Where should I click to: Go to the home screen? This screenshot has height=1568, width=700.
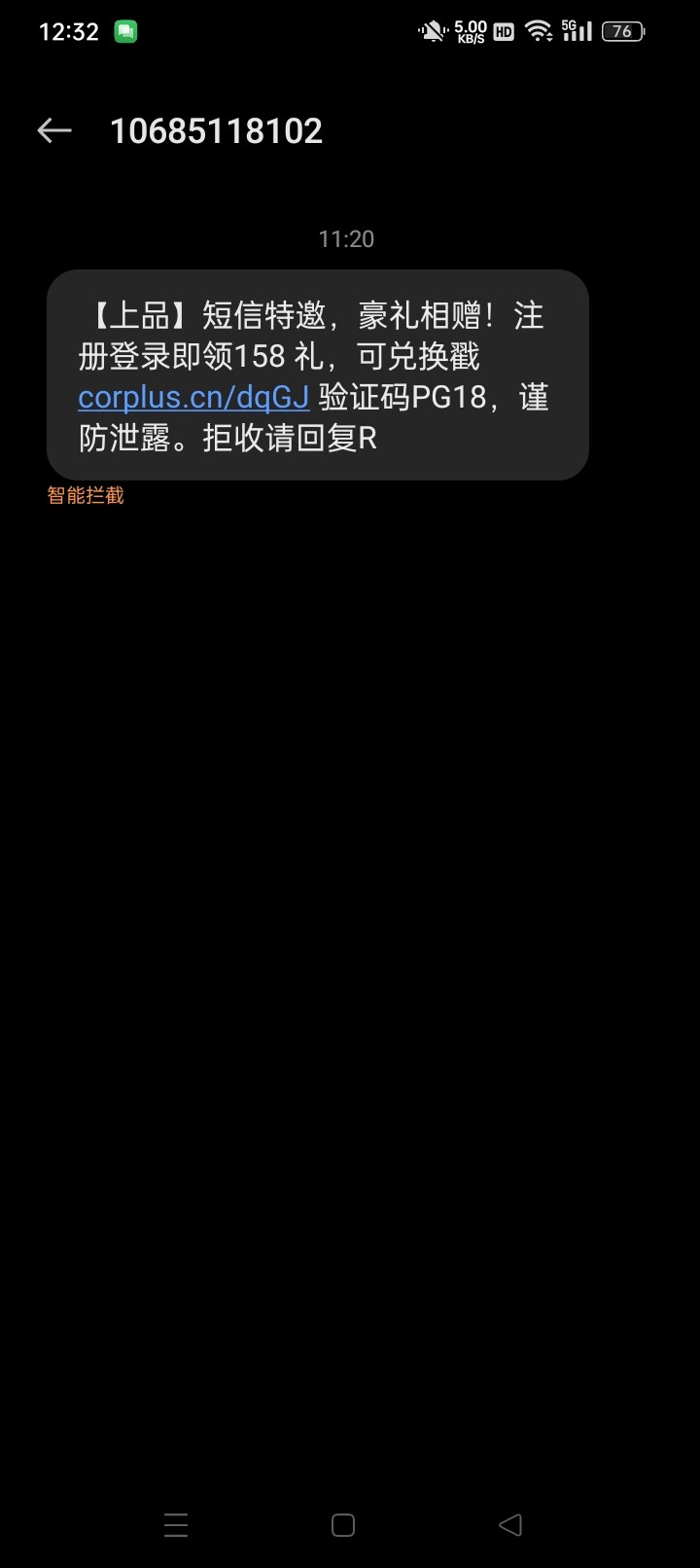pyautogui.click(x=343, y=1524)
